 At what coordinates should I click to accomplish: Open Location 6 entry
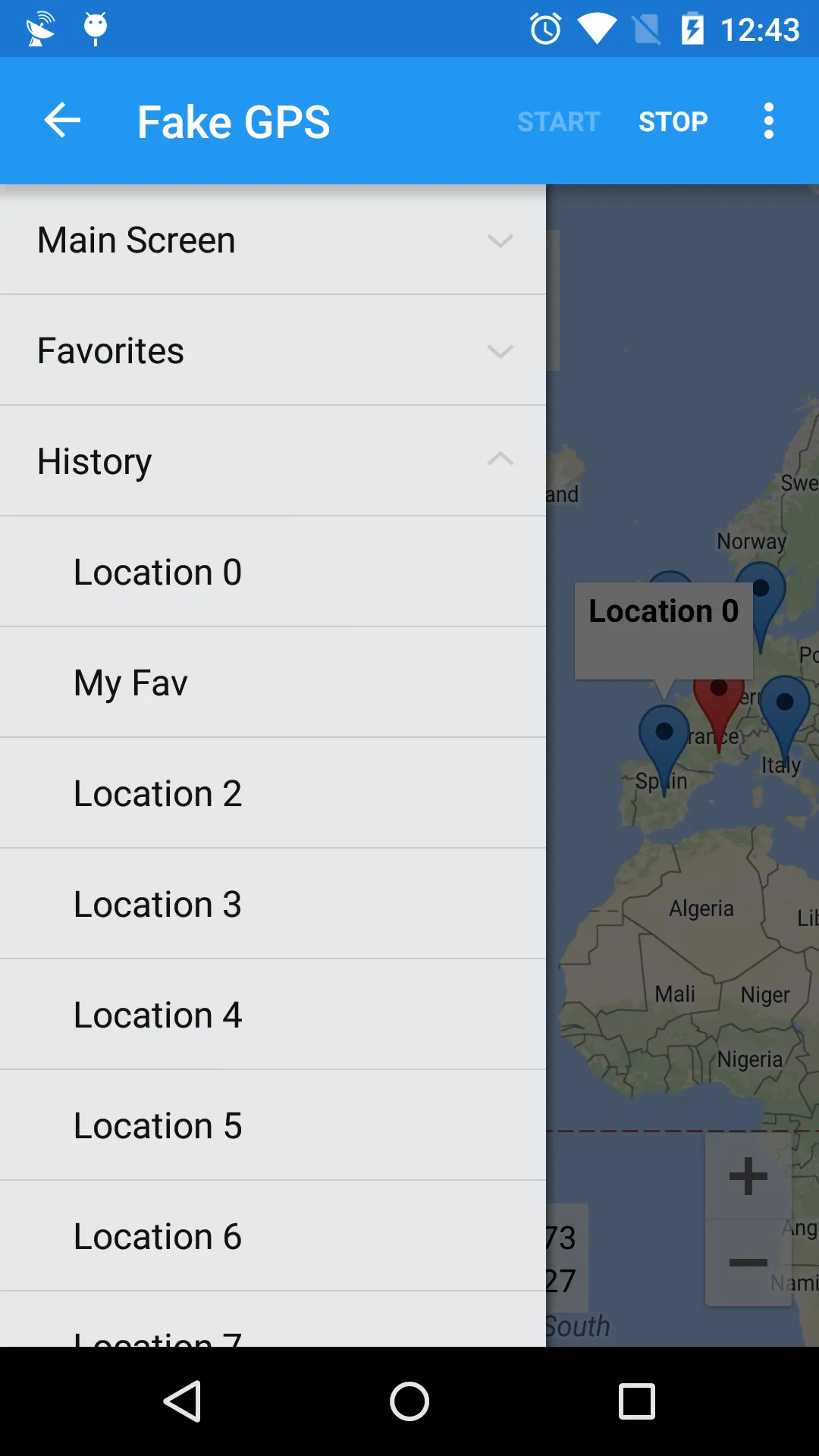273,1236
